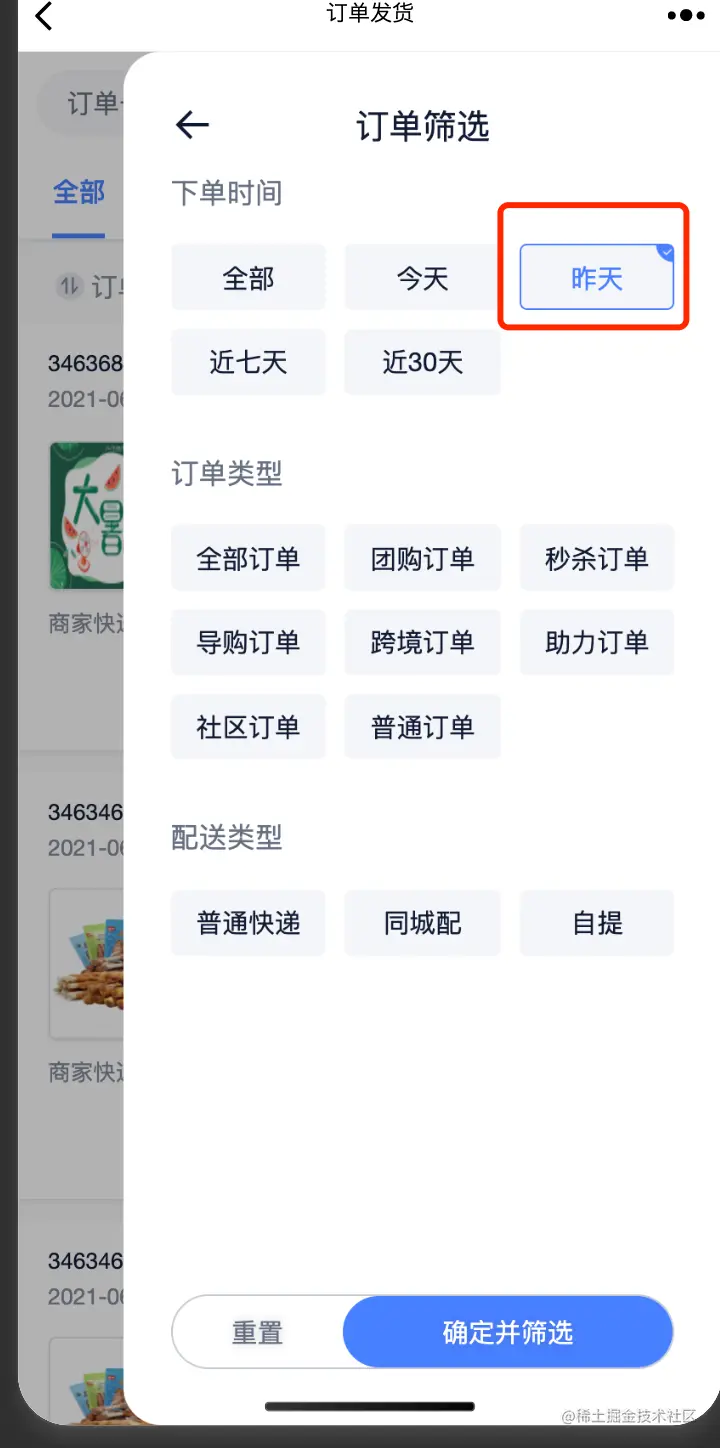This screenshot has width=720, height=1448.
Task: Filter orders placed 今天
Action: [x=422, y=277]
